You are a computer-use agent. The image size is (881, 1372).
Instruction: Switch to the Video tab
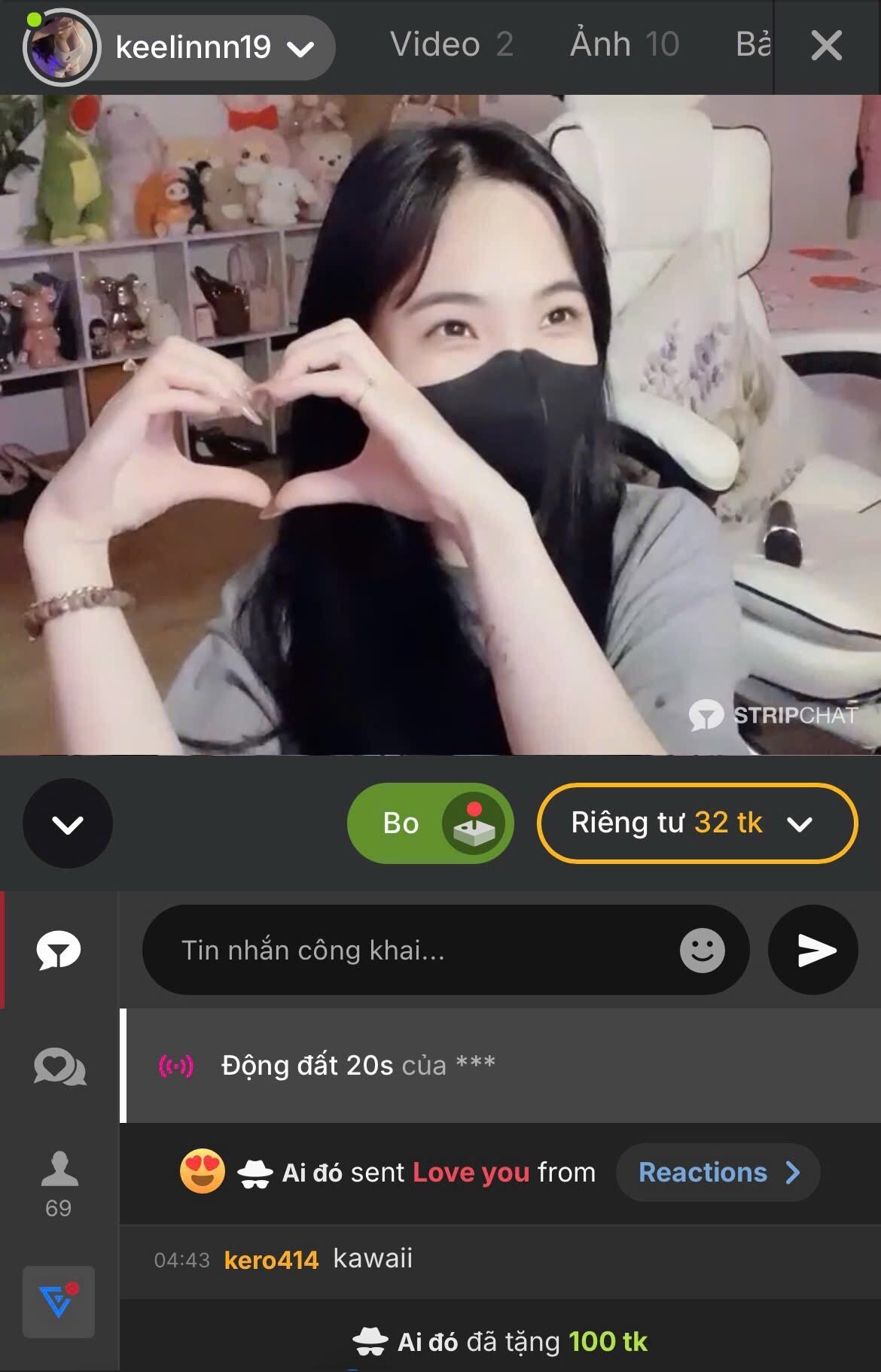click(451, 45)
